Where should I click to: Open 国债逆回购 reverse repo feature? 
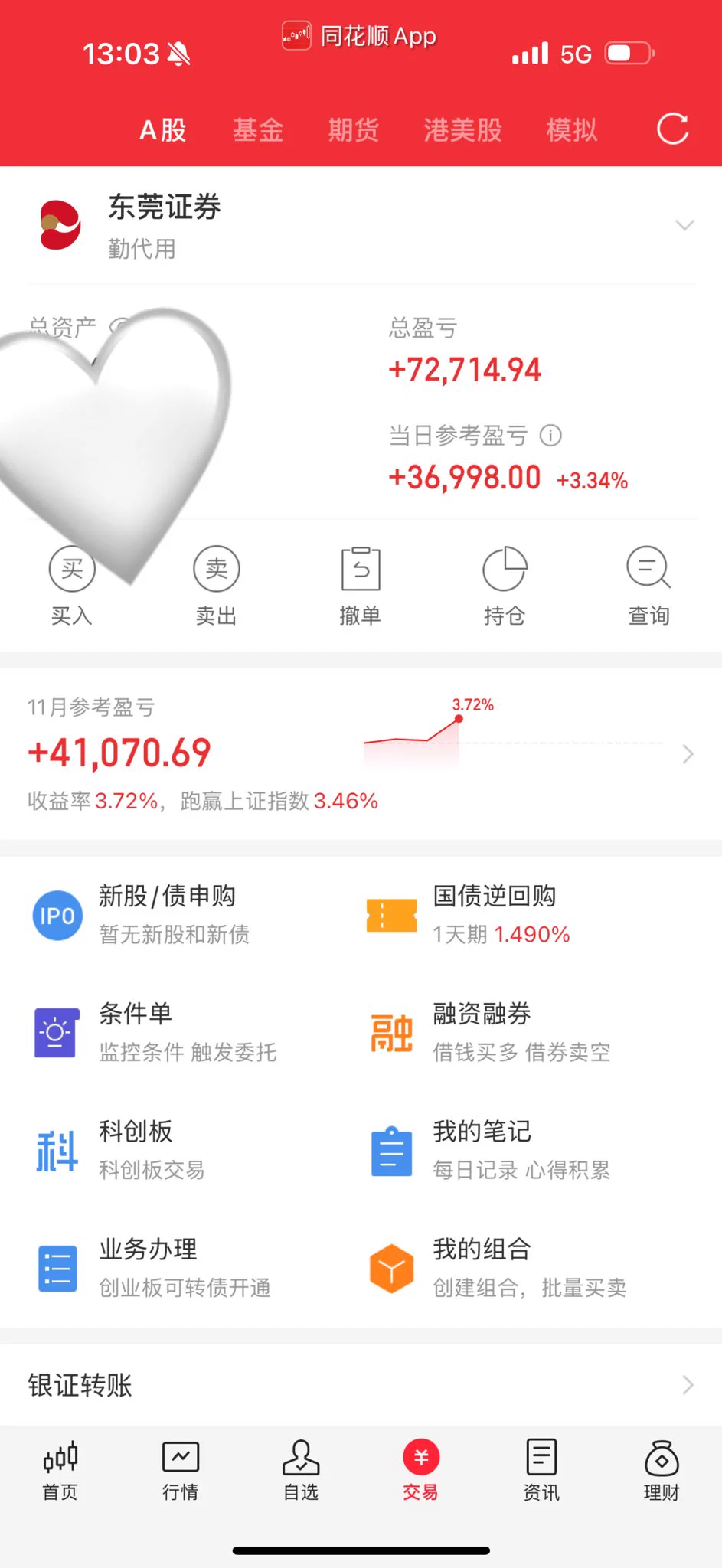click(x=496, y=913)
